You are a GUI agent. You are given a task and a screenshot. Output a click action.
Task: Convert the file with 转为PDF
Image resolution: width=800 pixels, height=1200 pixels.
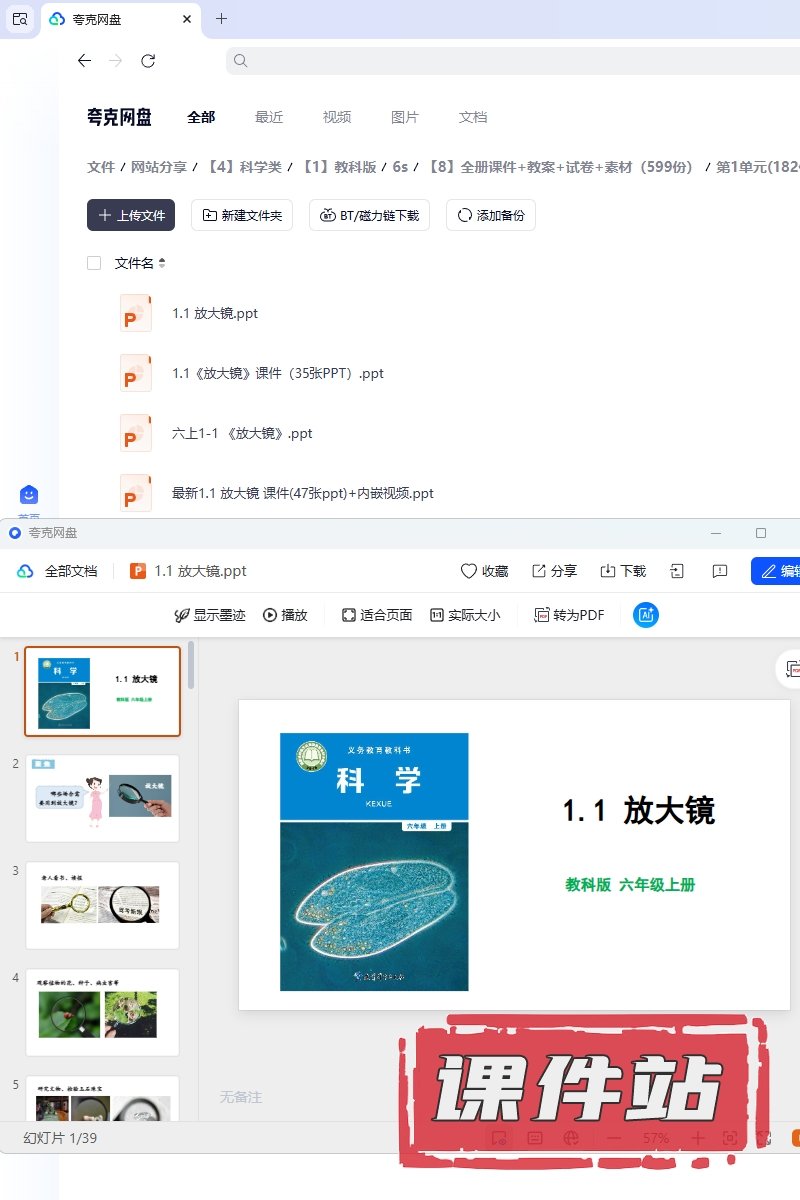[x=569, y=615]
